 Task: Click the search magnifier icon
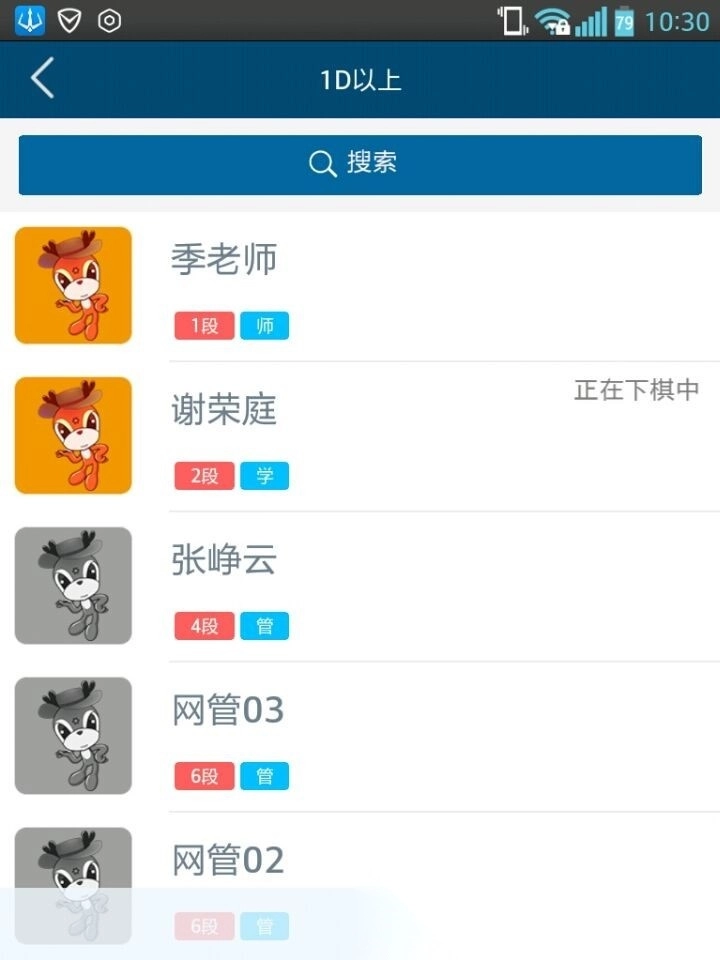tap(321, 164)
